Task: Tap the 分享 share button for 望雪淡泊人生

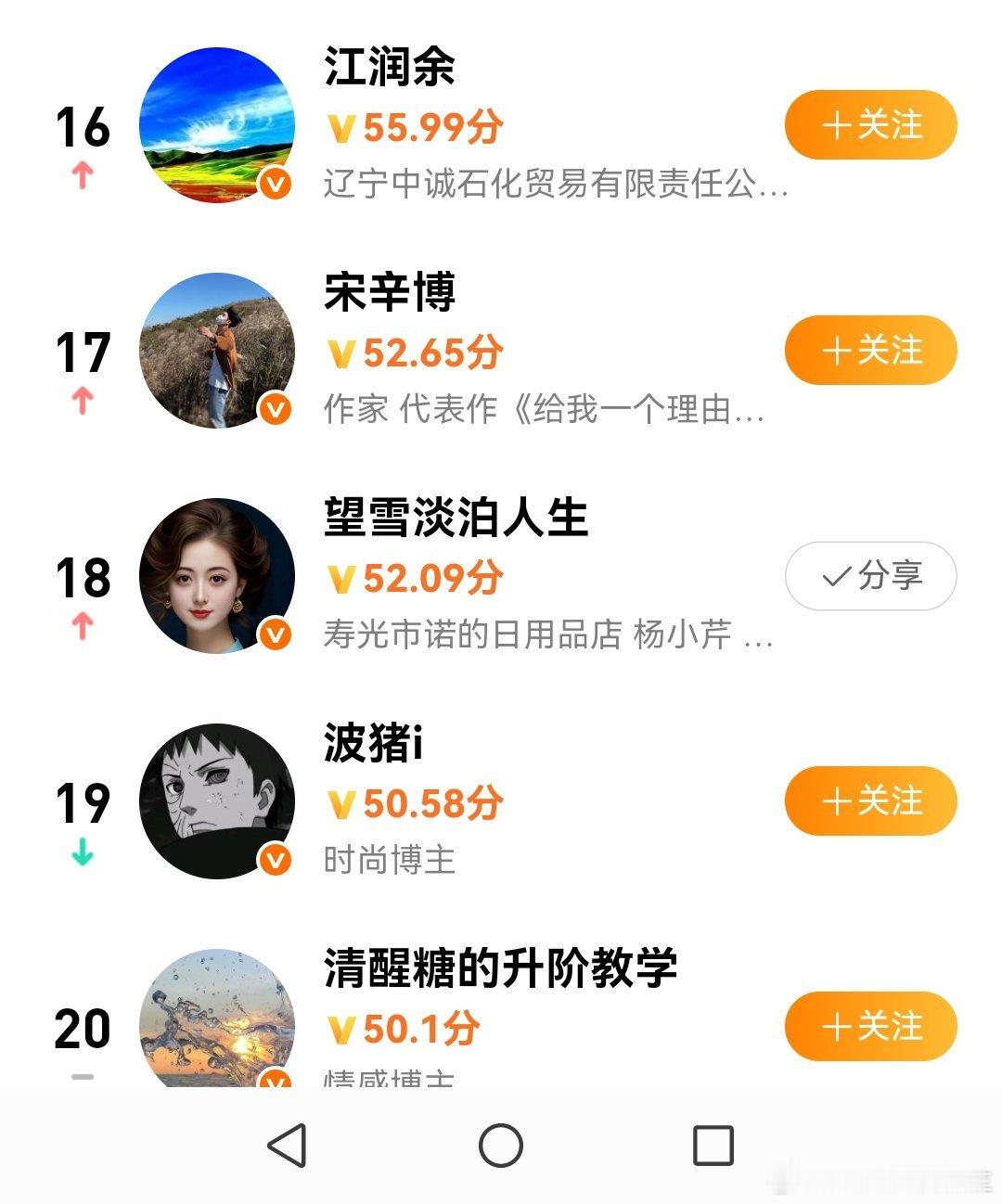Action: (870, 576)
